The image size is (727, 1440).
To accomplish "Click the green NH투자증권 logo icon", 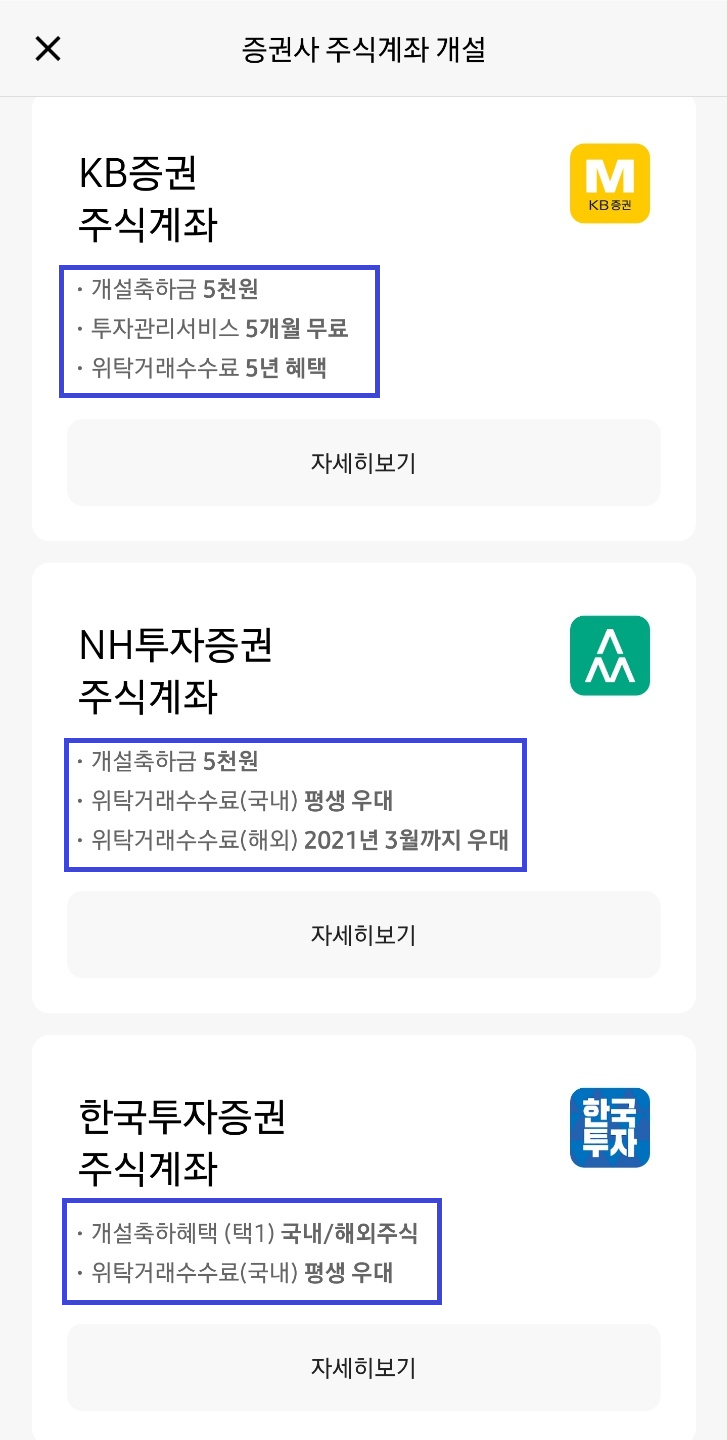I will point(609,655).
